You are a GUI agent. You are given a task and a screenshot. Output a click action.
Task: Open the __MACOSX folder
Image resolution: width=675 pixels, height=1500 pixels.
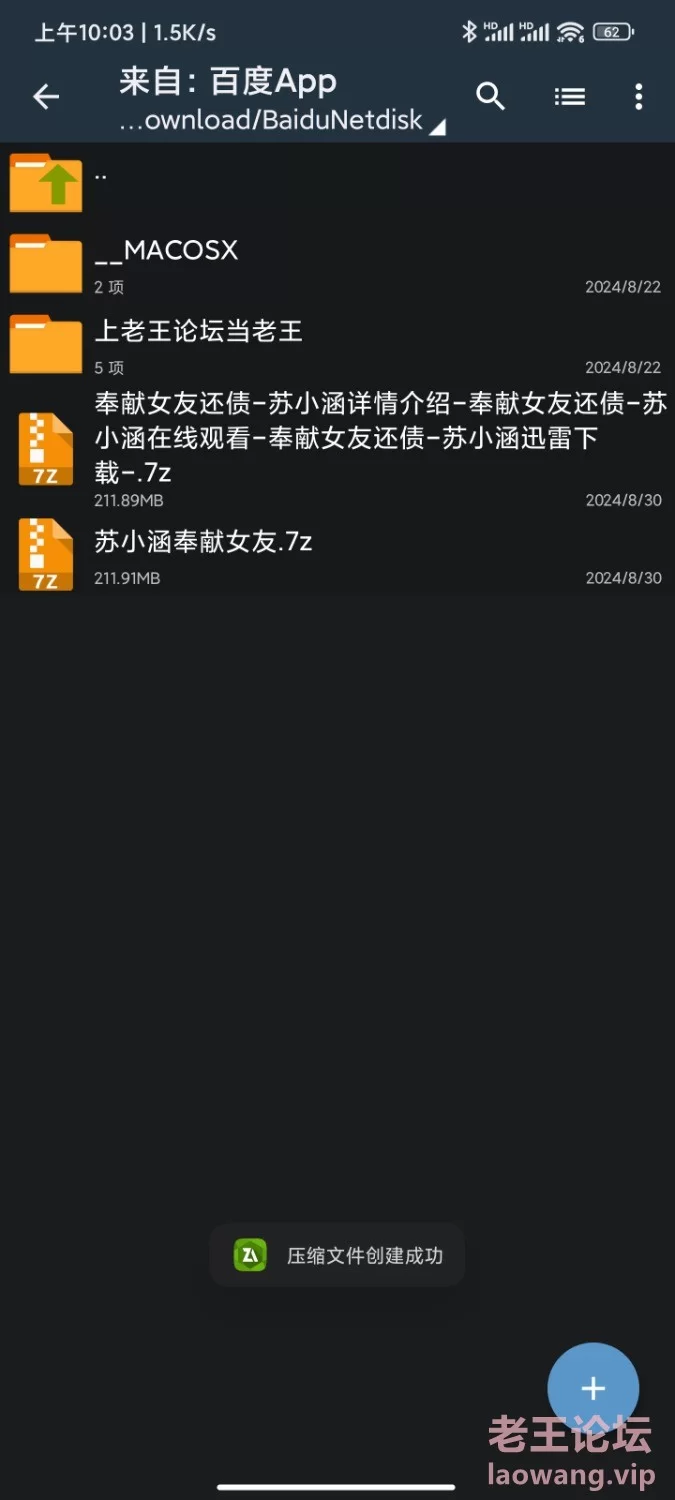coord(337,263)
